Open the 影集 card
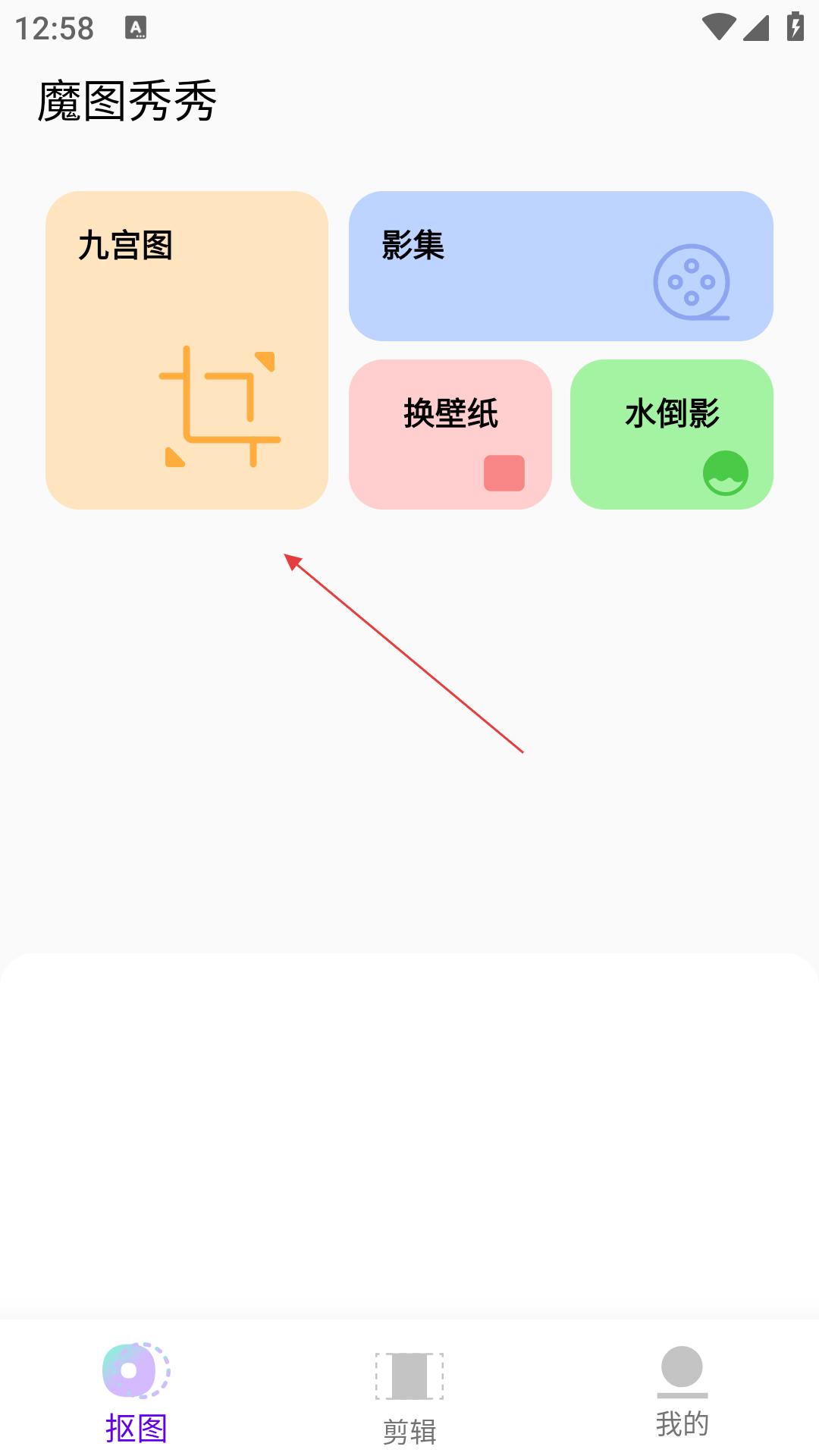 point(561,266)
